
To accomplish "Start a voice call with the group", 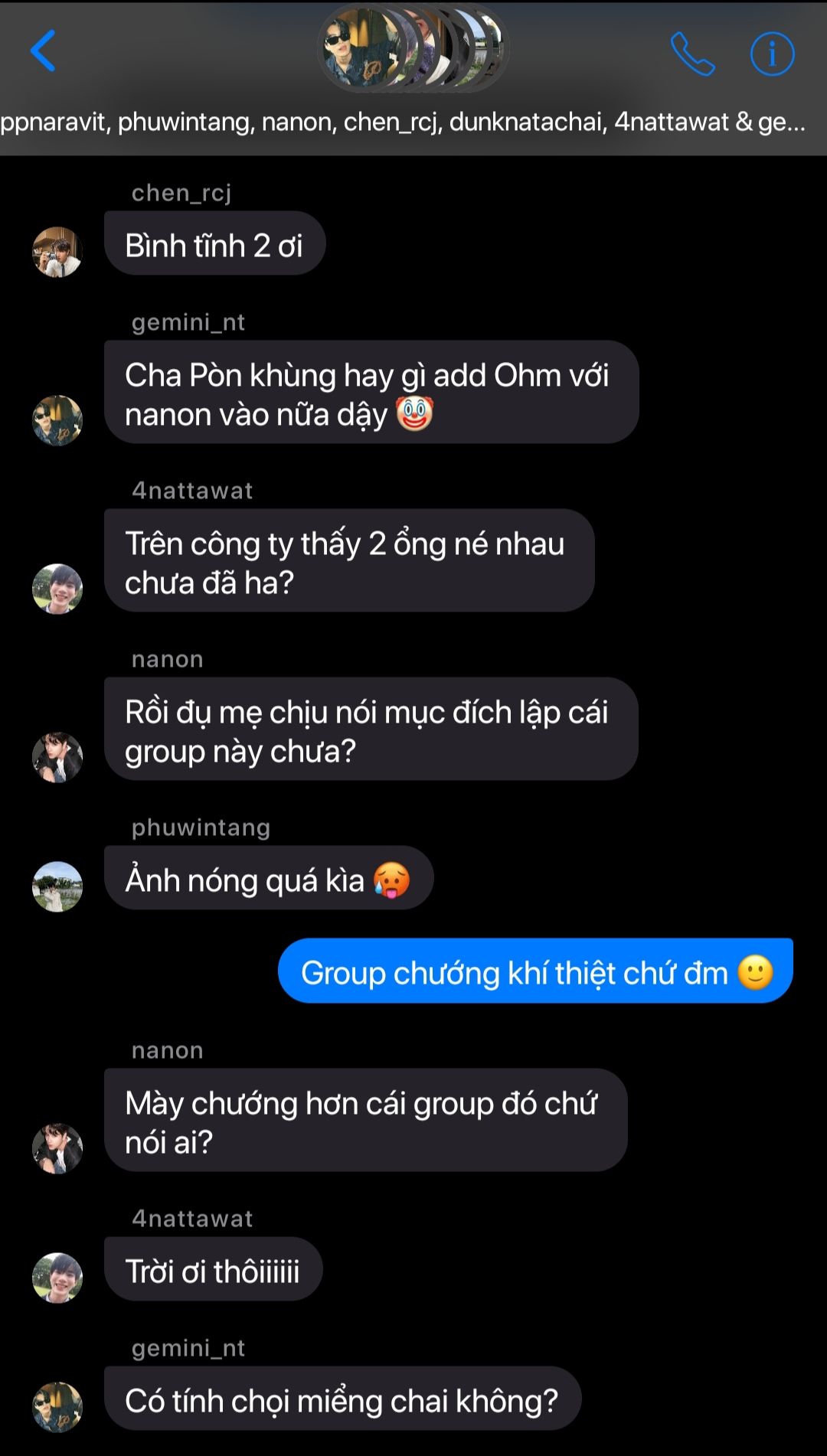I will click(x=692, y=54).
